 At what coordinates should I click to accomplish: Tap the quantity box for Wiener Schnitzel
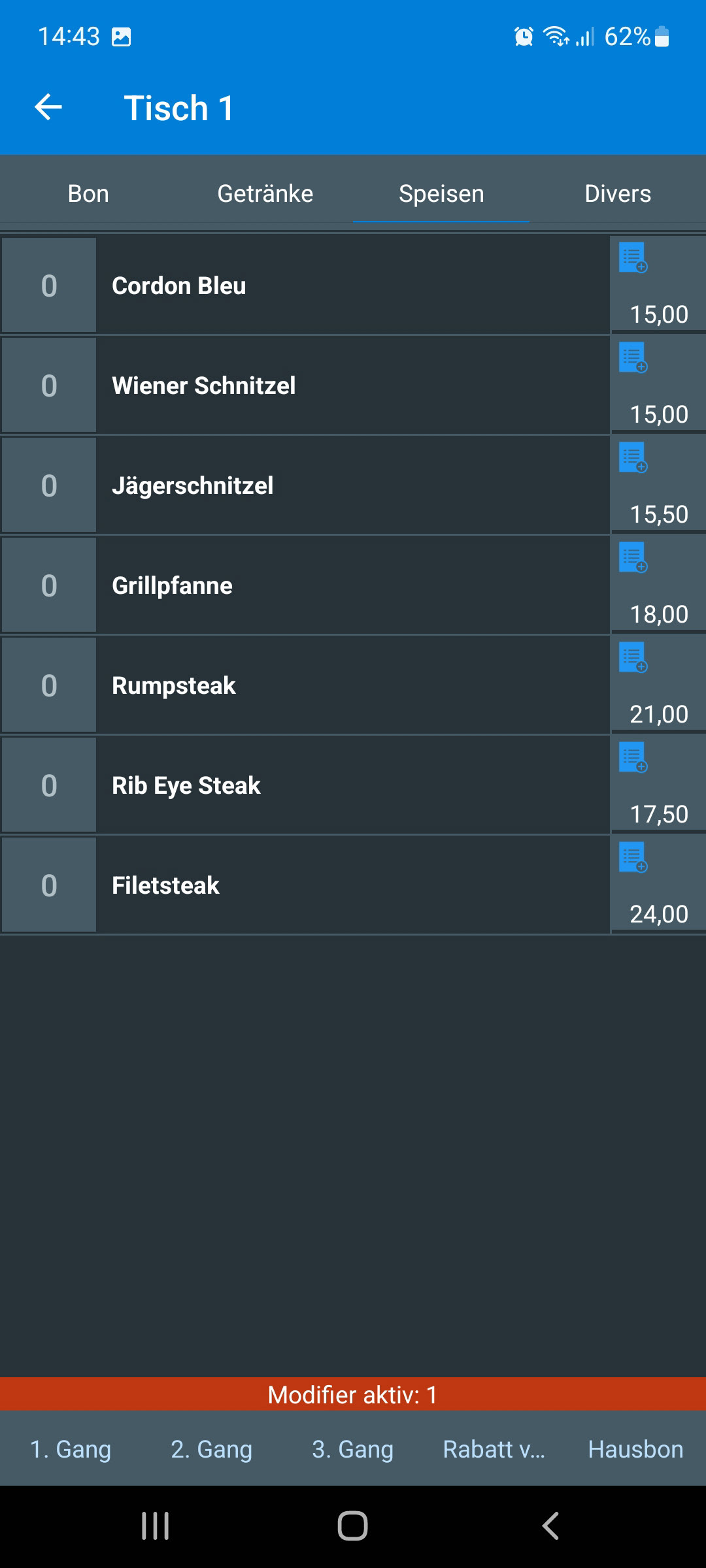pyautogui.click(x=49, y=385)
